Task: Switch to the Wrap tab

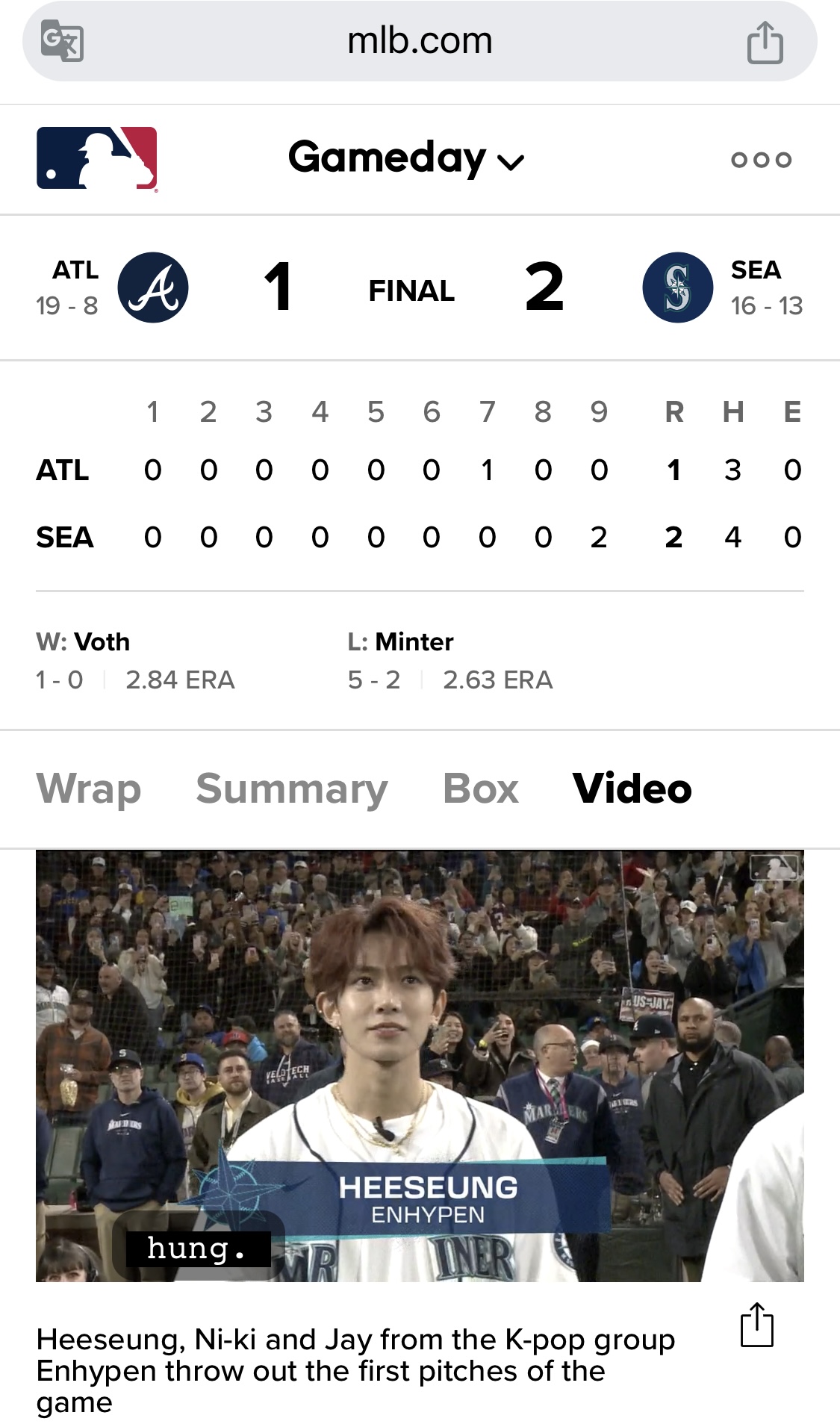Action: [x=89, y=789]
